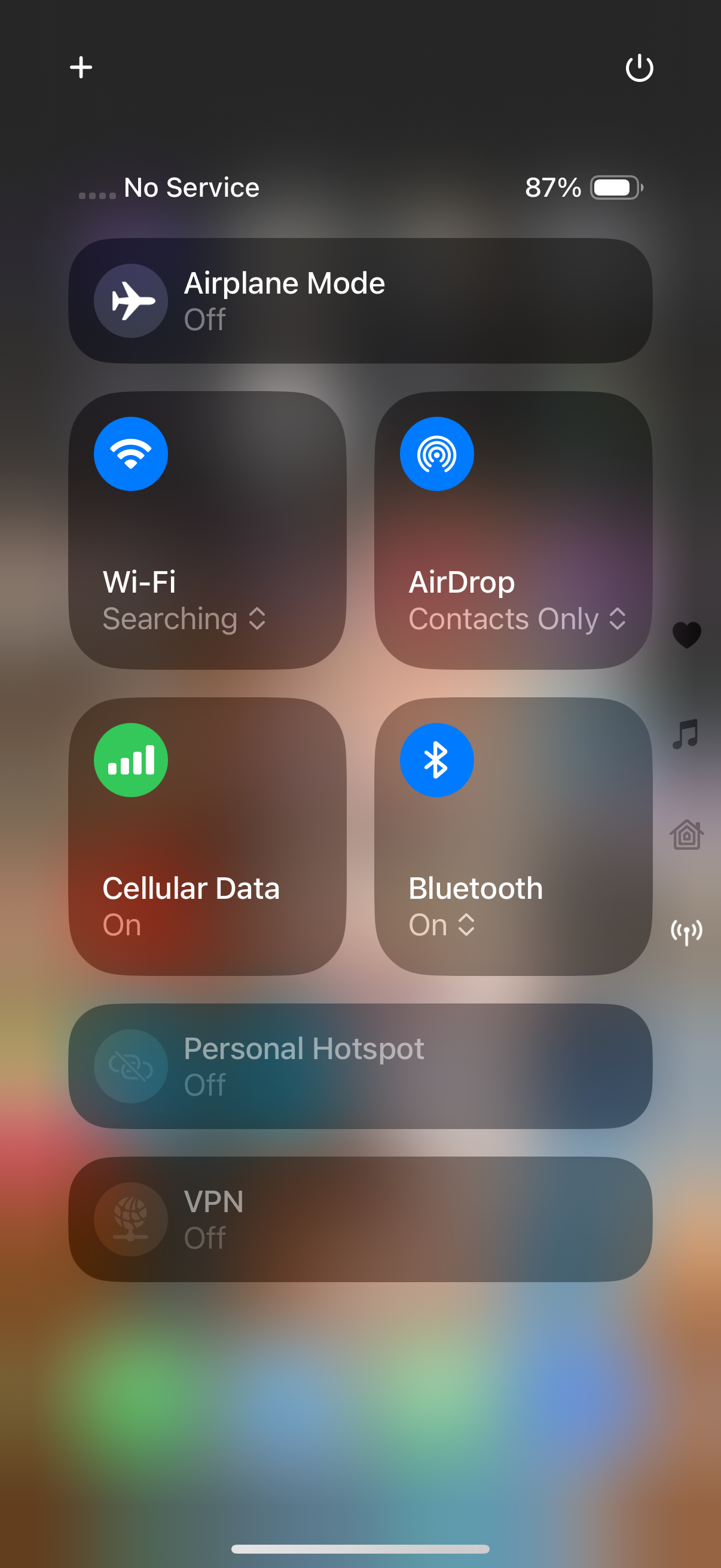Tap the plus icon to add controls

[x=81, y=68]
